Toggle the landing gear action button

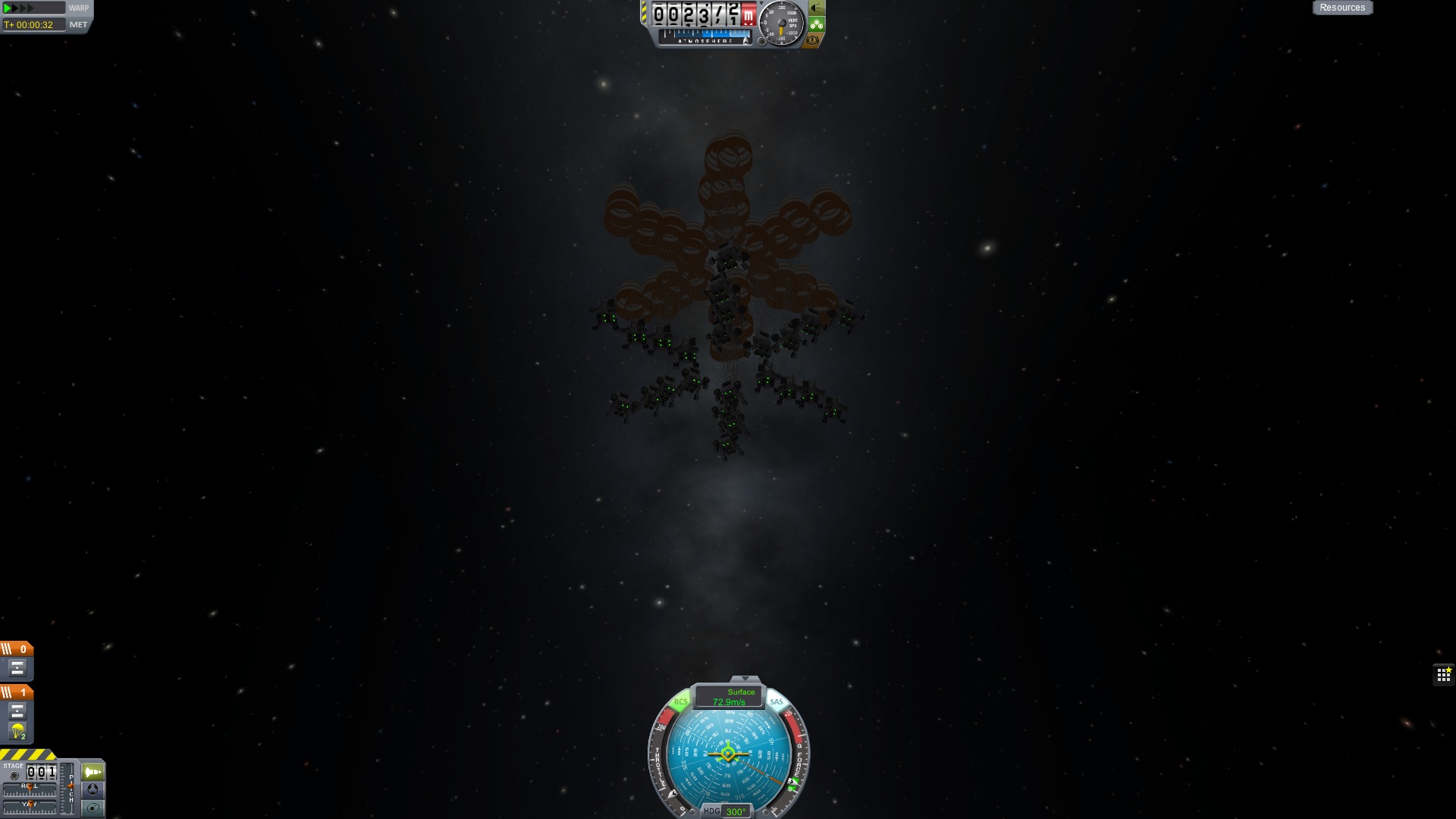pos(817,24)
